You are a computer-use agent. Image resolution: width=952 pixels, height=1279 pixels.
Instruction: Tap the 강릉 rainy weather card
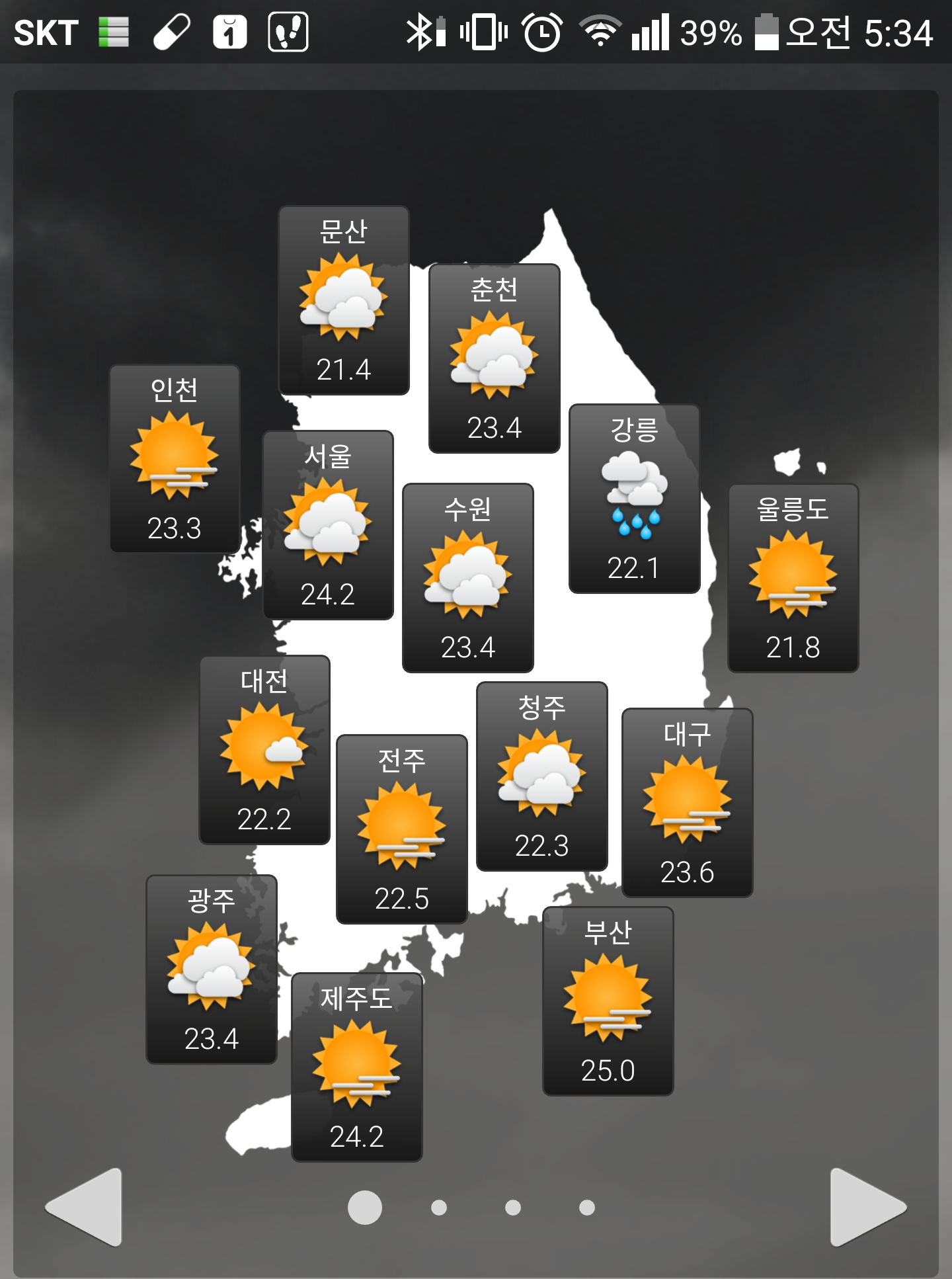pos(635,499)
